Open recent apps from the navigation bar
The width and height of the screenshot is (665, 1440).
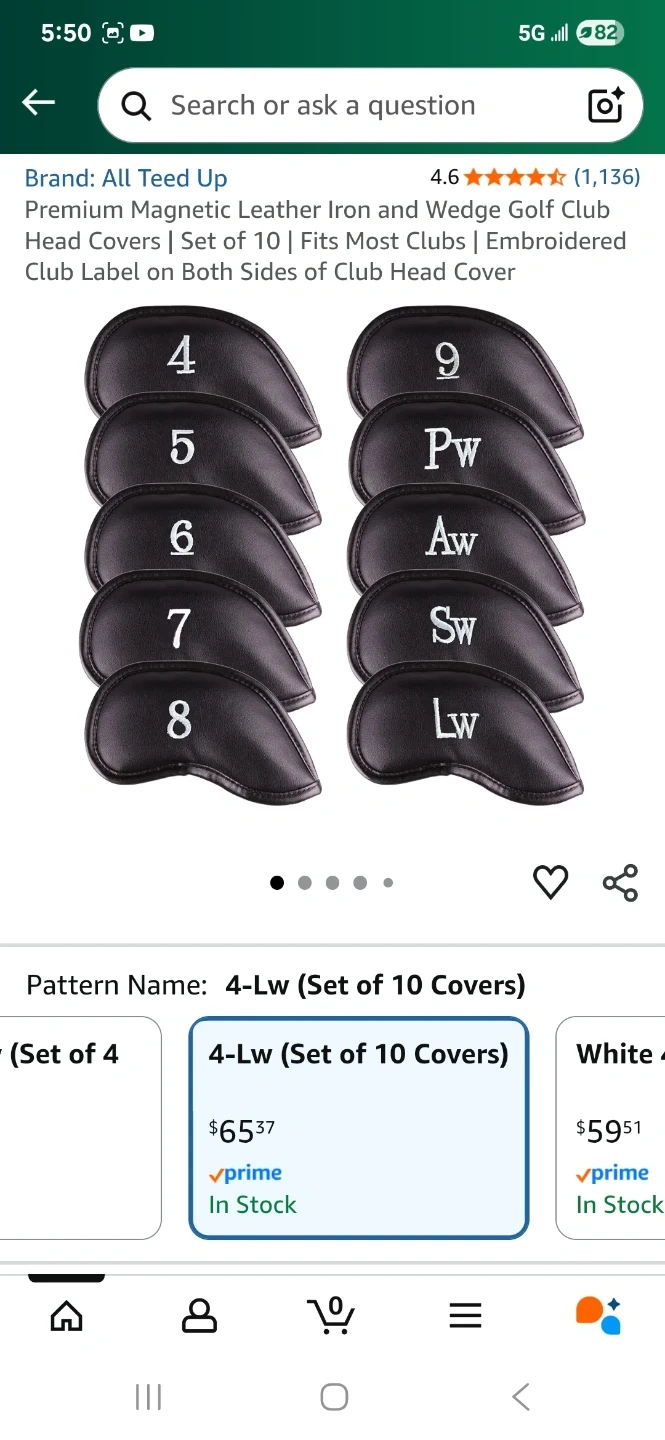point(148,1396)
